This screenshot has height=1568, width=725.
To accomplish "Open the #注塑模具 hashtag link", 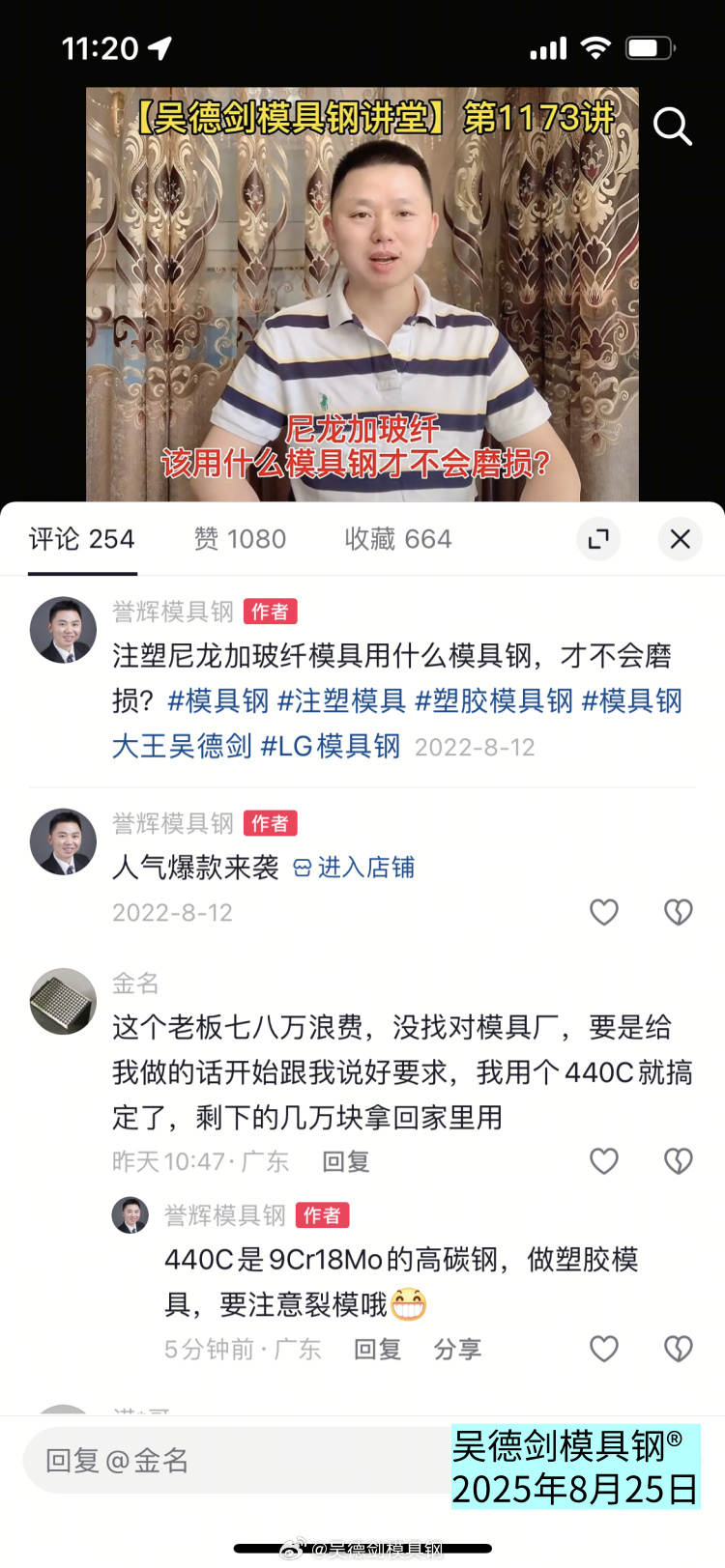I will click(341, 700).
